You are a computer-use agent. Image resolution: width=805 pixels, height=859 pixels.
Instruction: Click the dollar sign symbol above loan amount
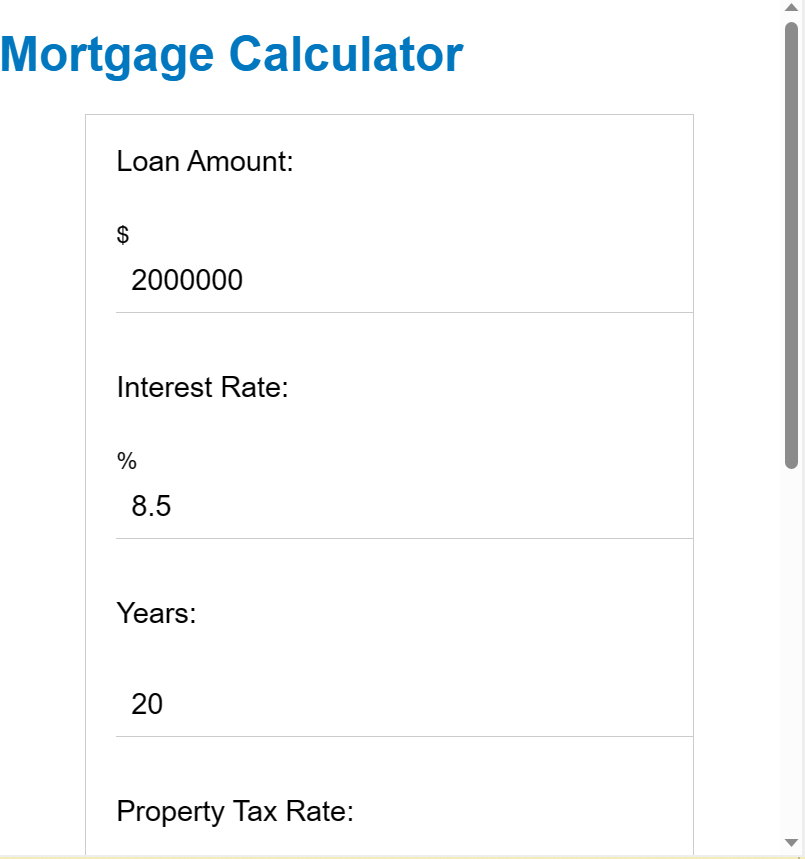(123, 235)
